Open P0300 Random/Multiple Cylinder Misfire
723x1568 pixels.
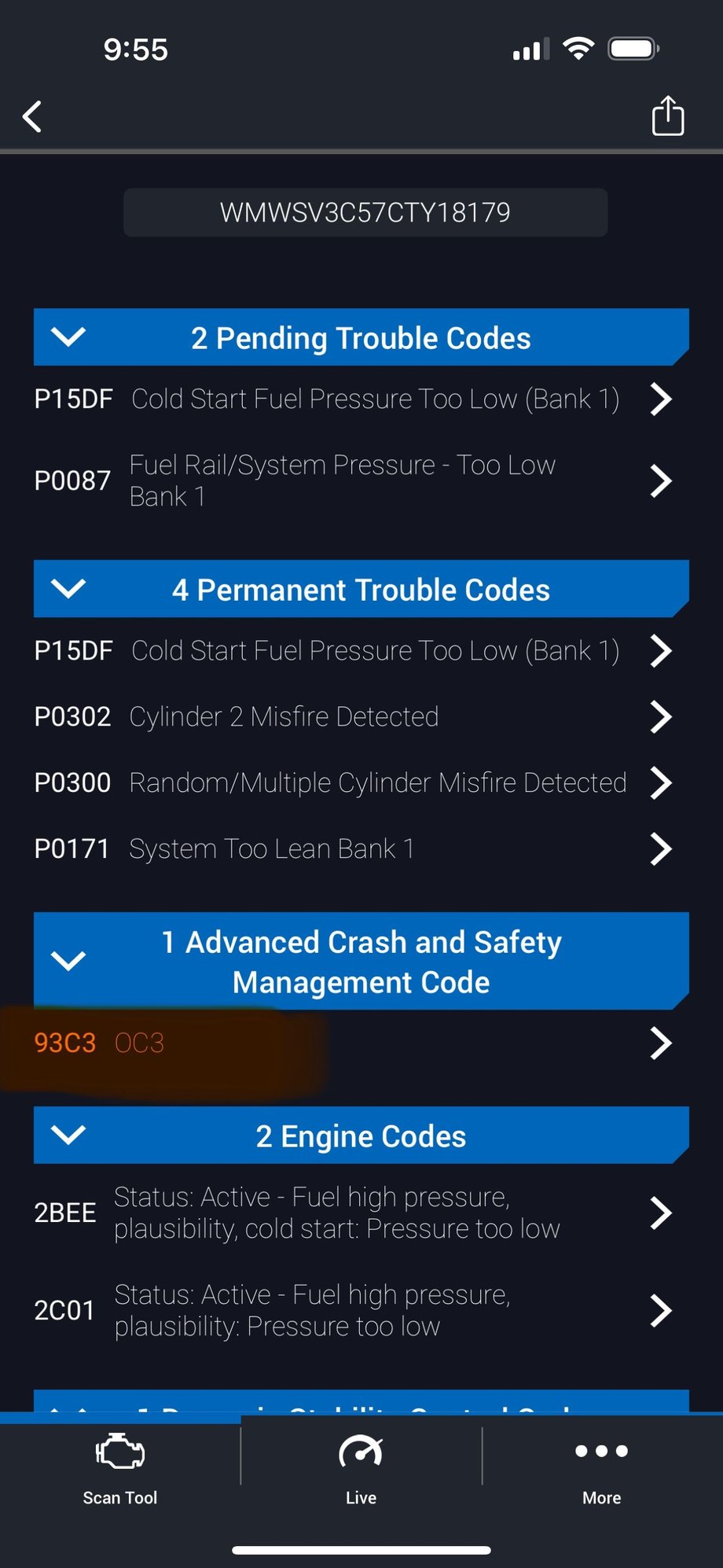click(x=354, y=783)
